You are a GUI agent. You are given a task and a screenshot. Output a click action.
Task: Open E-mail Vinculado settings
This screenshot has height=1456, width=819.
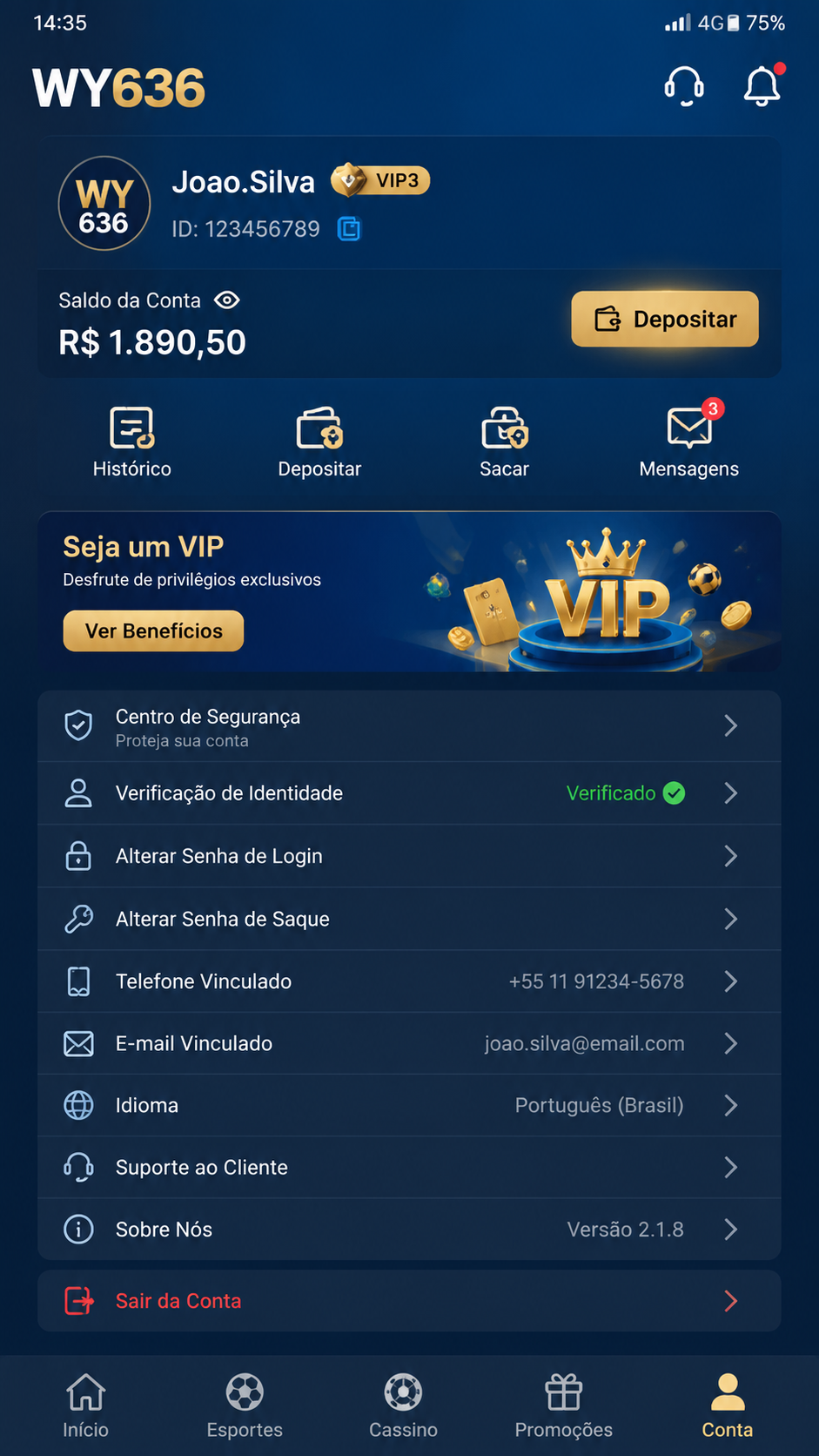pos(409,1043)
